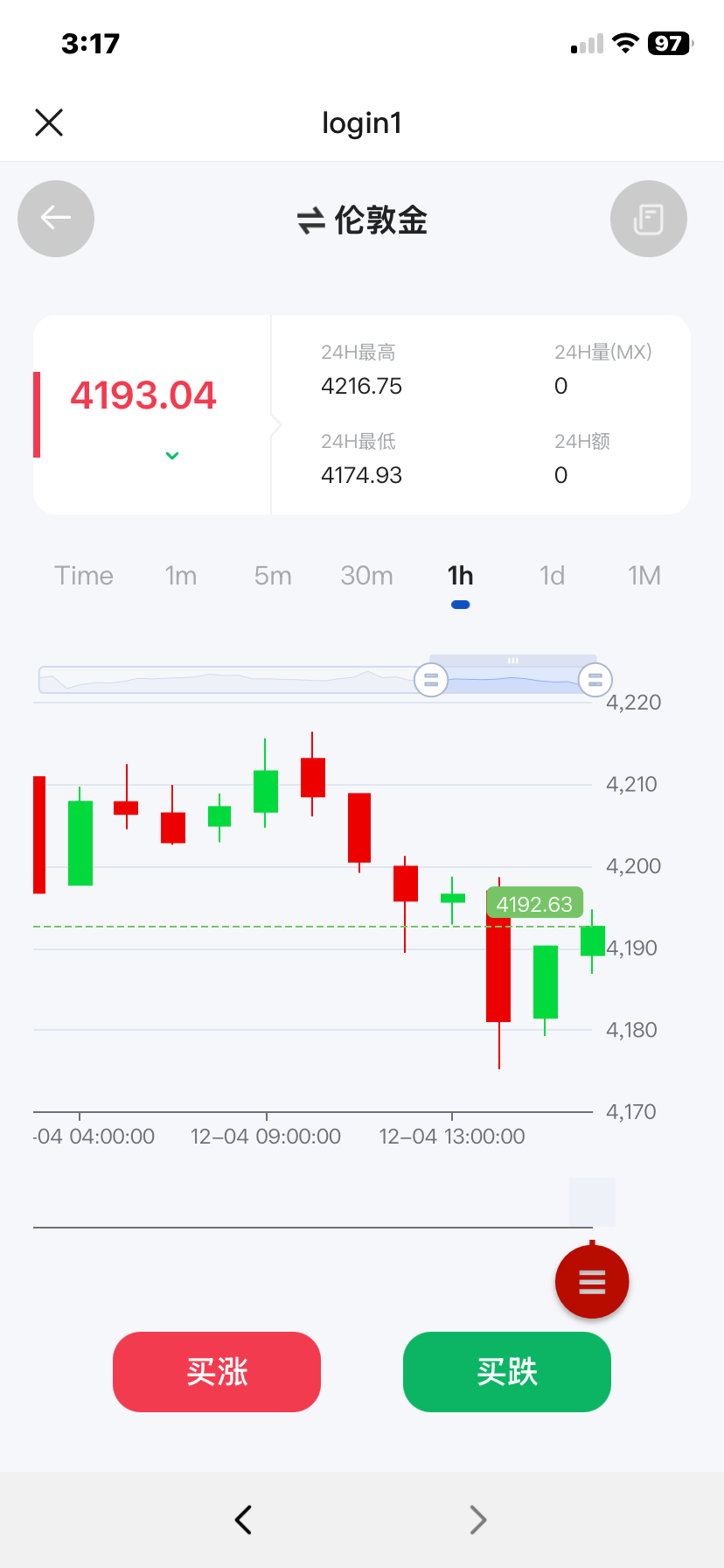
Task: Open the orders record icon
Action: 648,219
